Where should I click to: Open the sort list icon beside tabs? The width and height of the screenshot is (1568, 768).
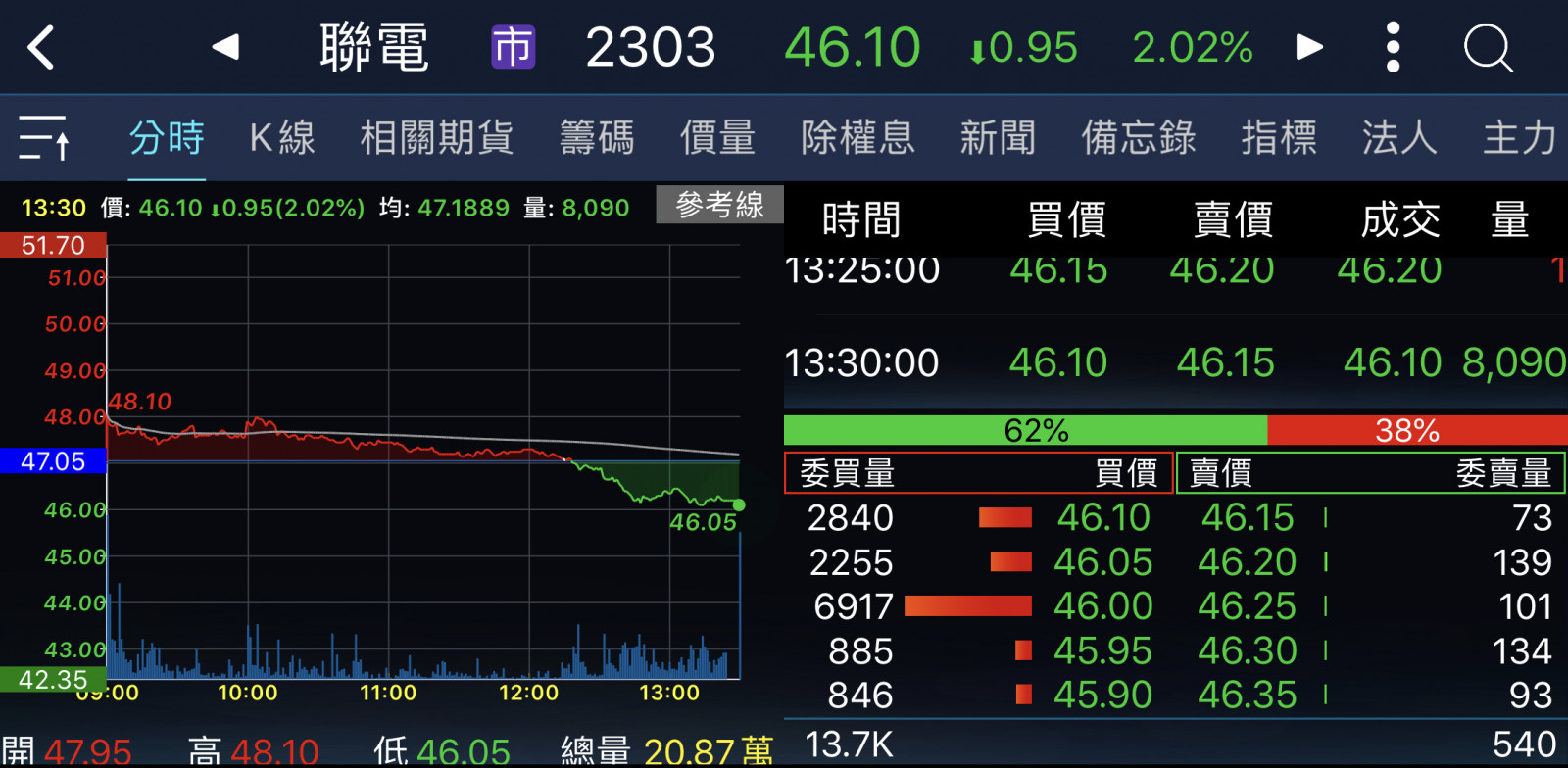44,137
